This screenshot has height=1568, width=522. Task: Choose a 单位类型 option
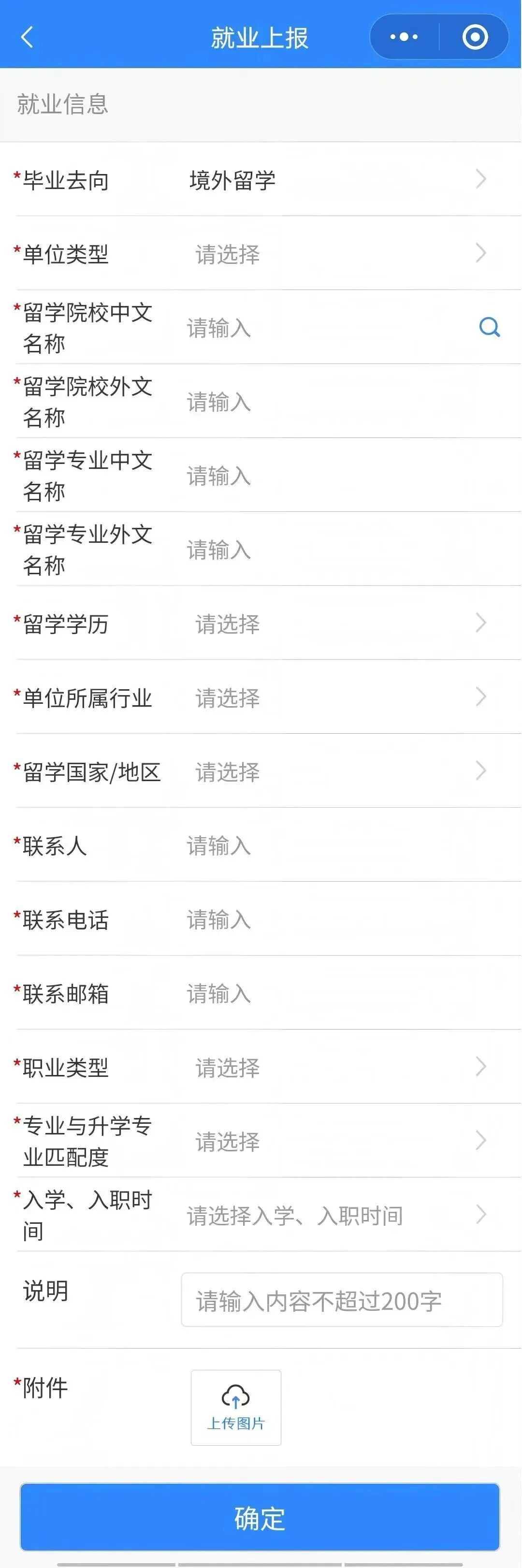coord(334,254)
